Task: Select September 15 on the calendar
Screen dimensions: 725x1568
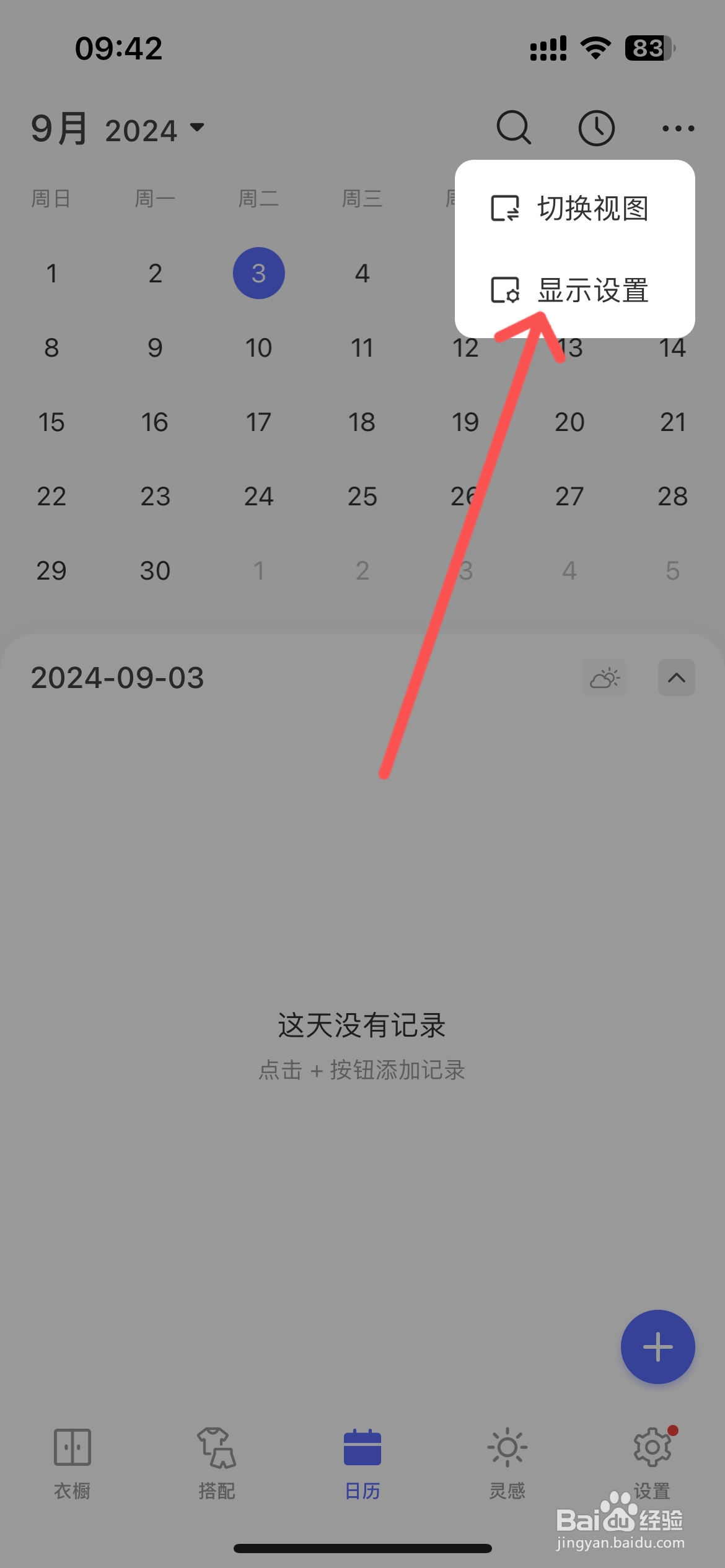Action: point(52,422)
